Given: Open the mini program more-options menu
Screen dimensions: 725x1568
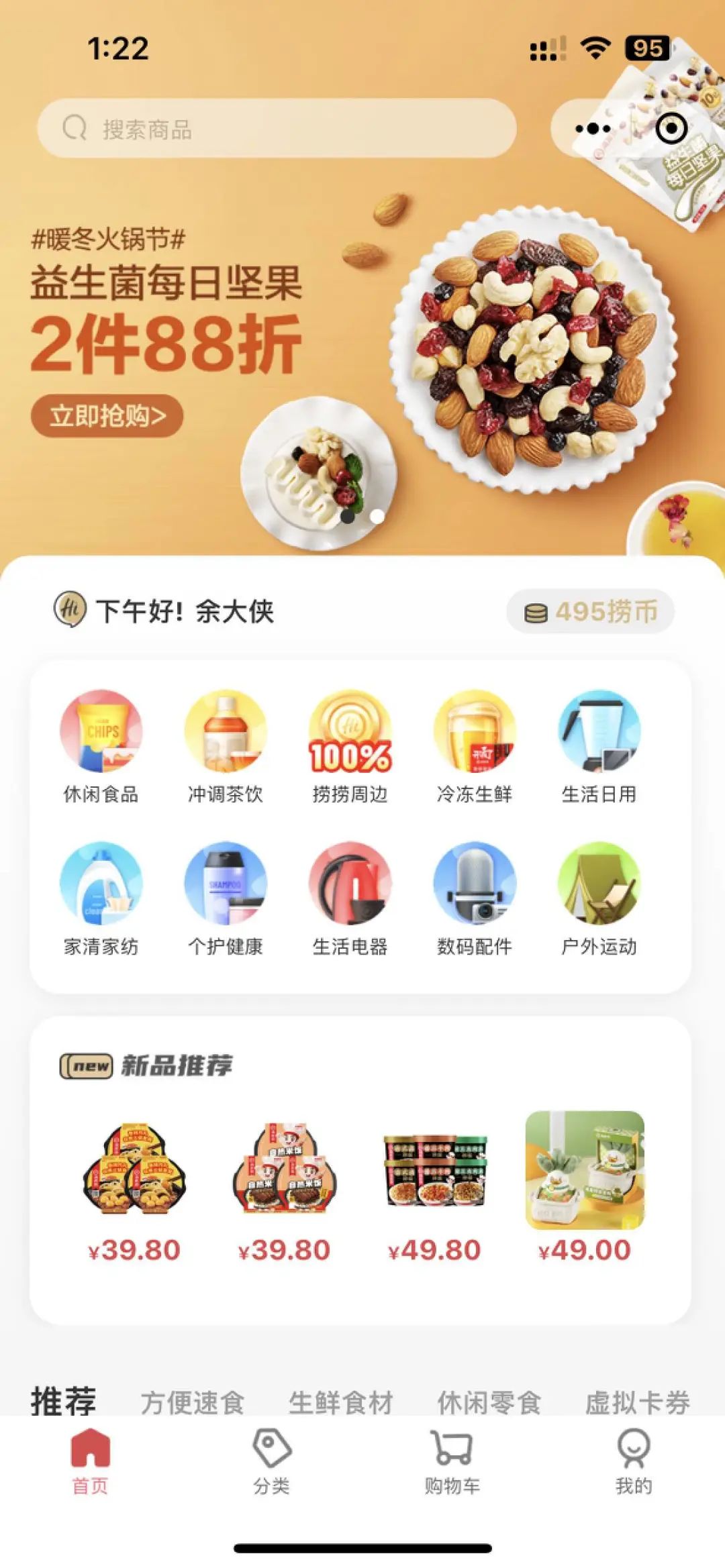Looking at the screenshot, I should (x=593, y=128).
